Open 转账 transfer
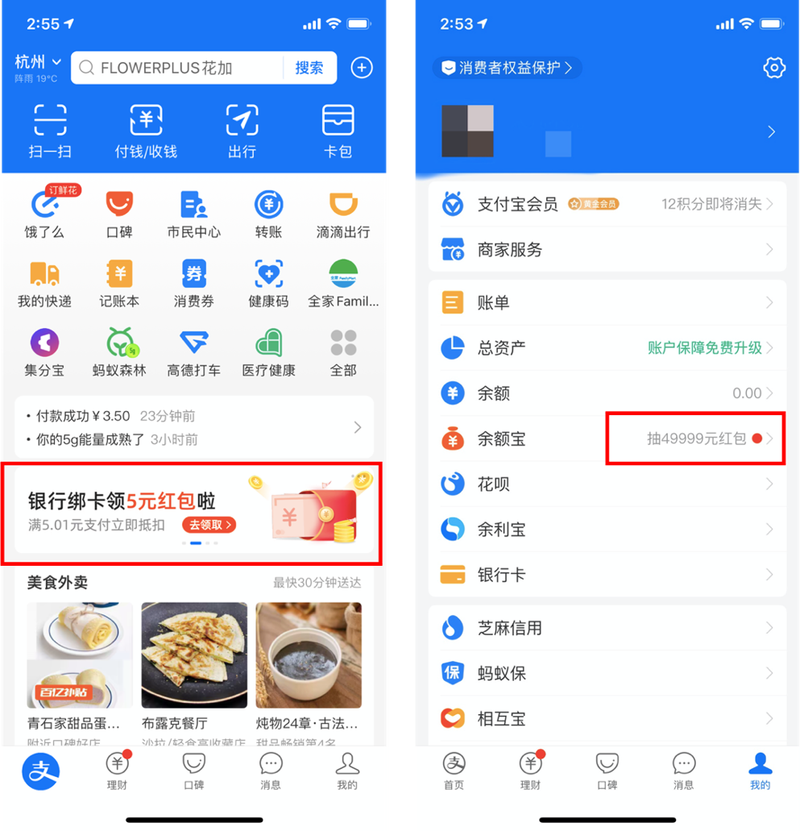Screen dimensions: 800x831 coord(268,213)
